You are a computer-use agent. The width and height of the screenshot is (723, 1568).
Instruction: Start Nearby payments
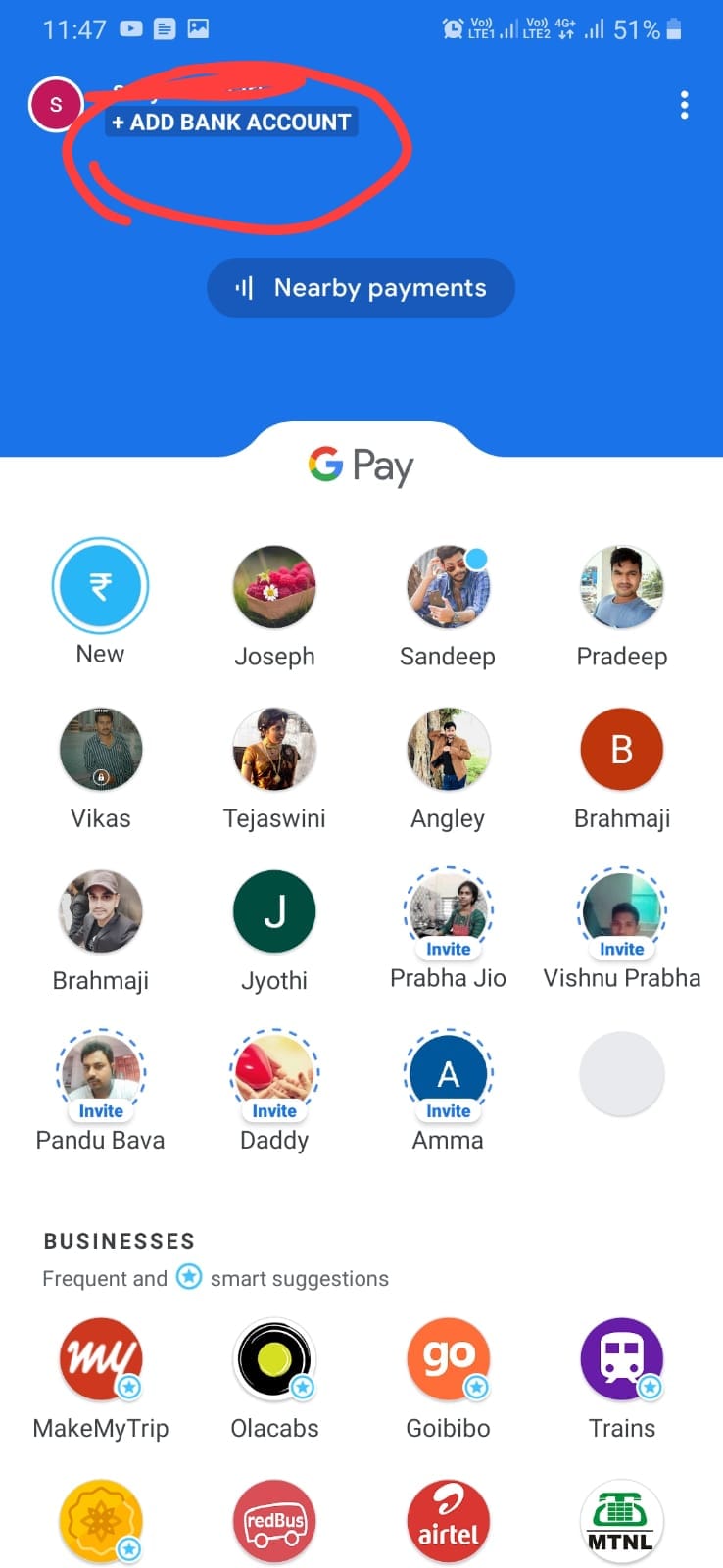pyautogui.click(x=361, y=288)
